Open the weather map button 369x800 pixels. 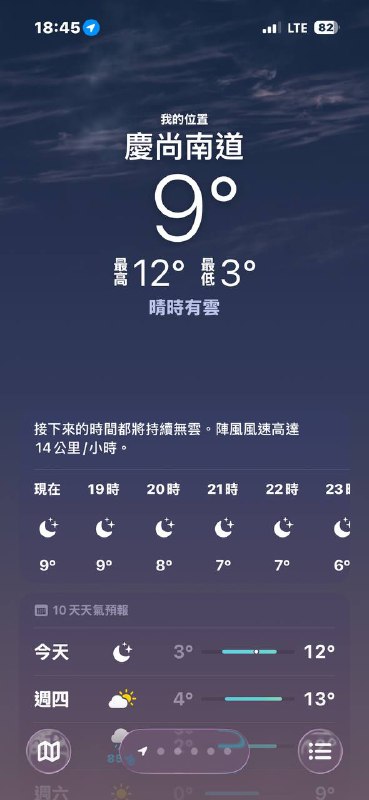point(48,751)
